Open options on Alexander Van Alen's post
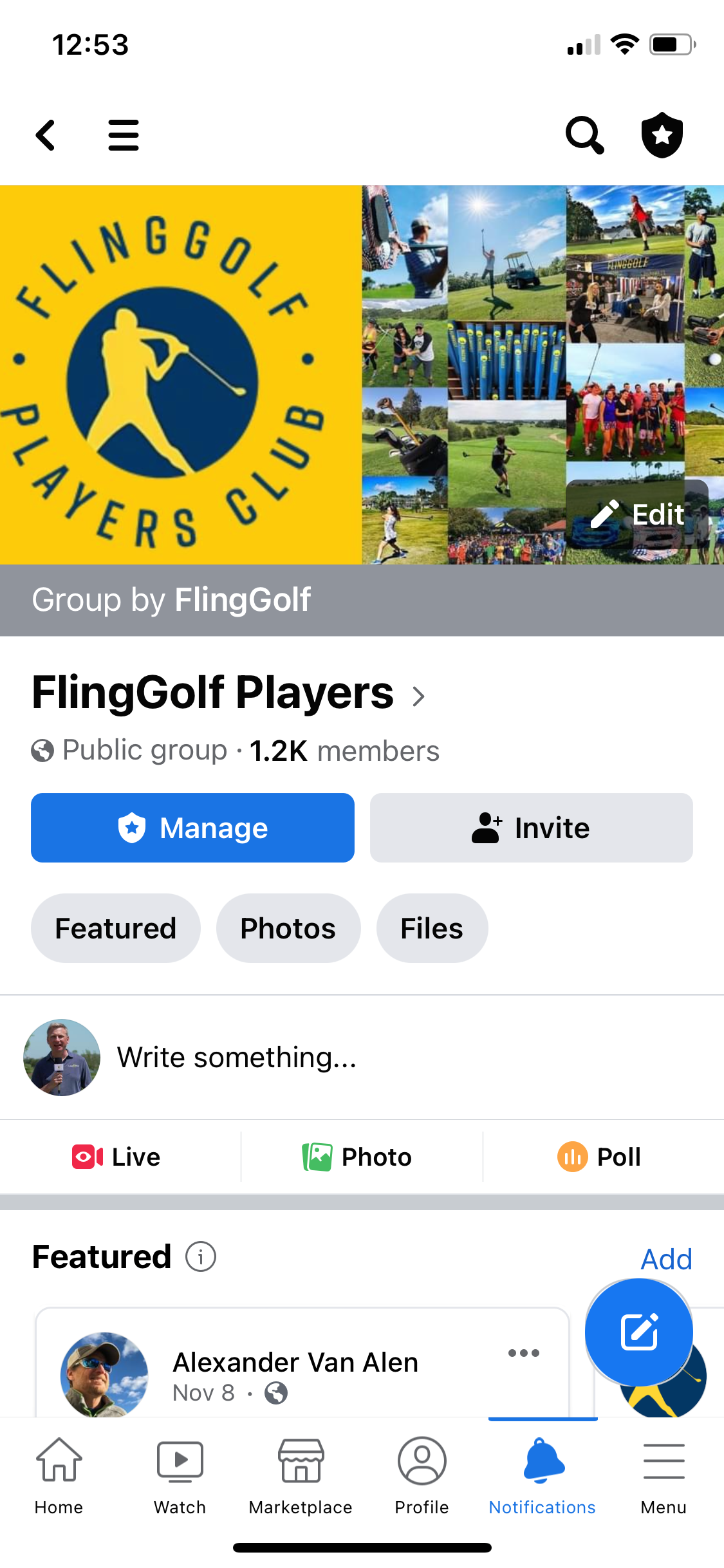Screen dimensions: 724x1568 (524, 1353)
